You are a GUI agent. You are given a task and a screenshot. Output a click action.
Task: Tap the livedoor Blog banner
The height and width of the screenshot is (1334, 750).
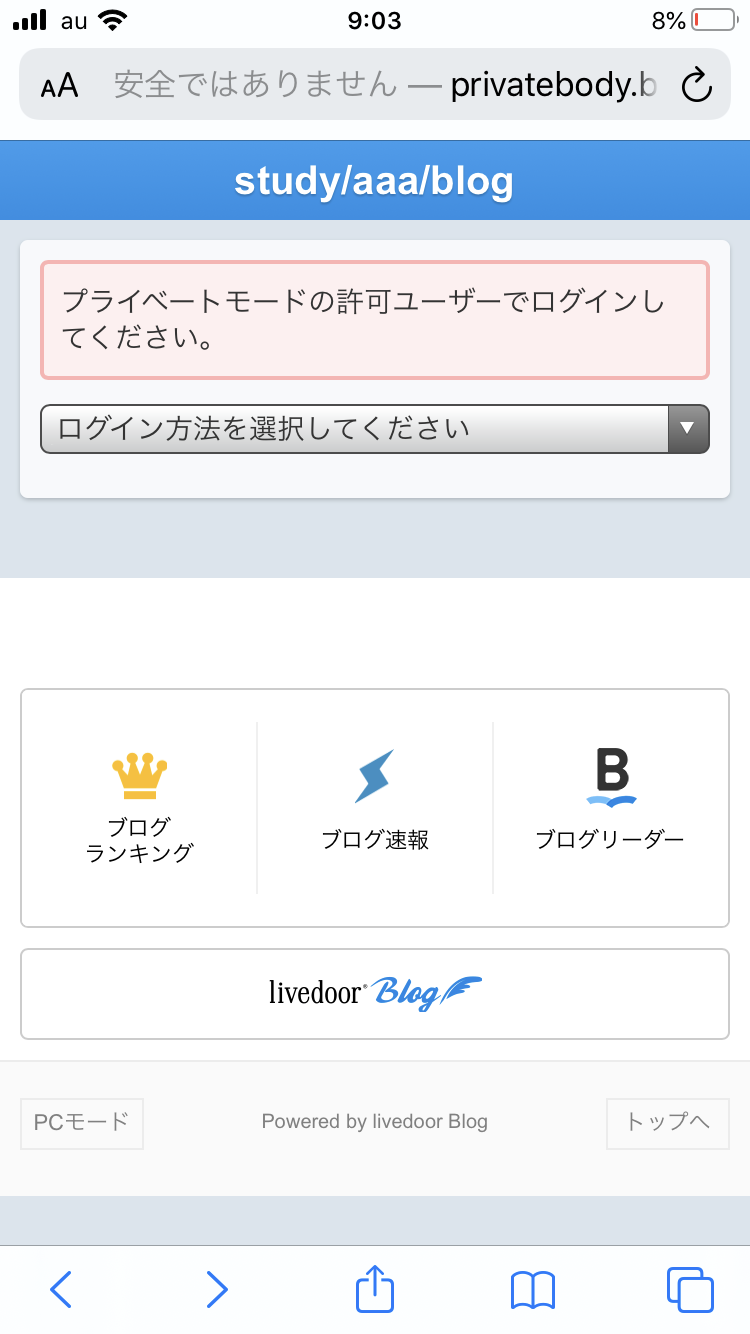click(375, 993)
